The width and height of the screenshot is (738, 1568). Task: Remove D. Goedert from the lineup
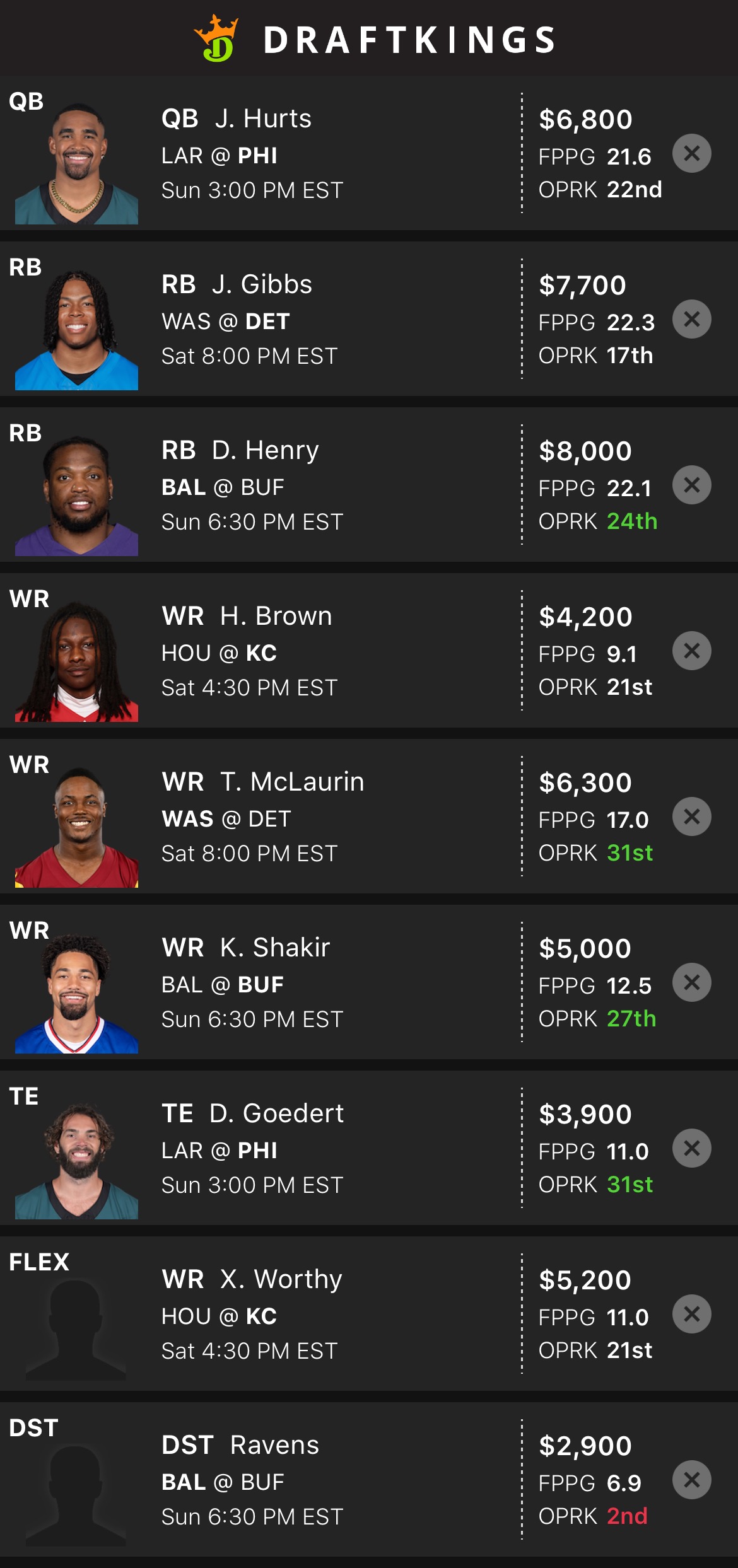tap(691, 1148)
